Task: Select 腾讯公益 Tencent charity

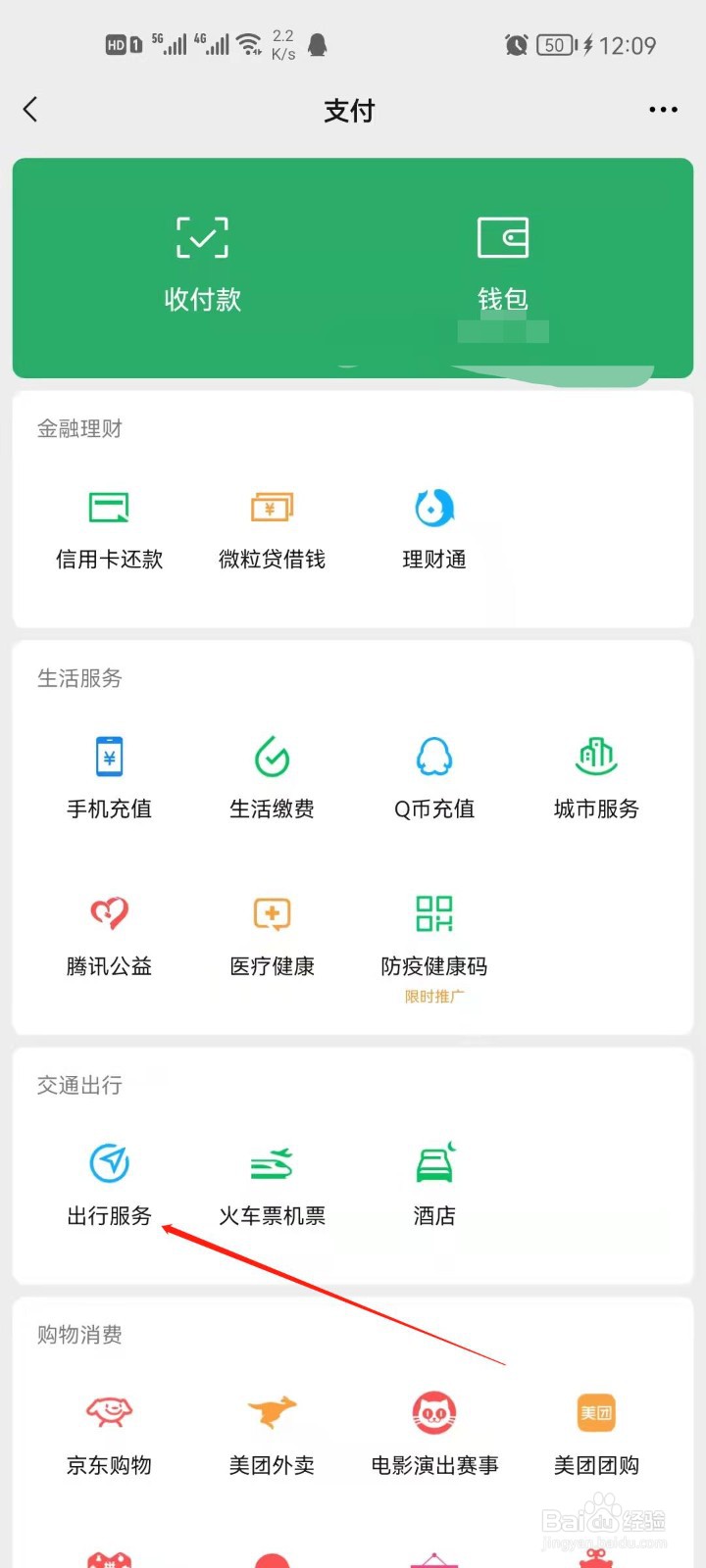Action: click(x=109, y=936)
